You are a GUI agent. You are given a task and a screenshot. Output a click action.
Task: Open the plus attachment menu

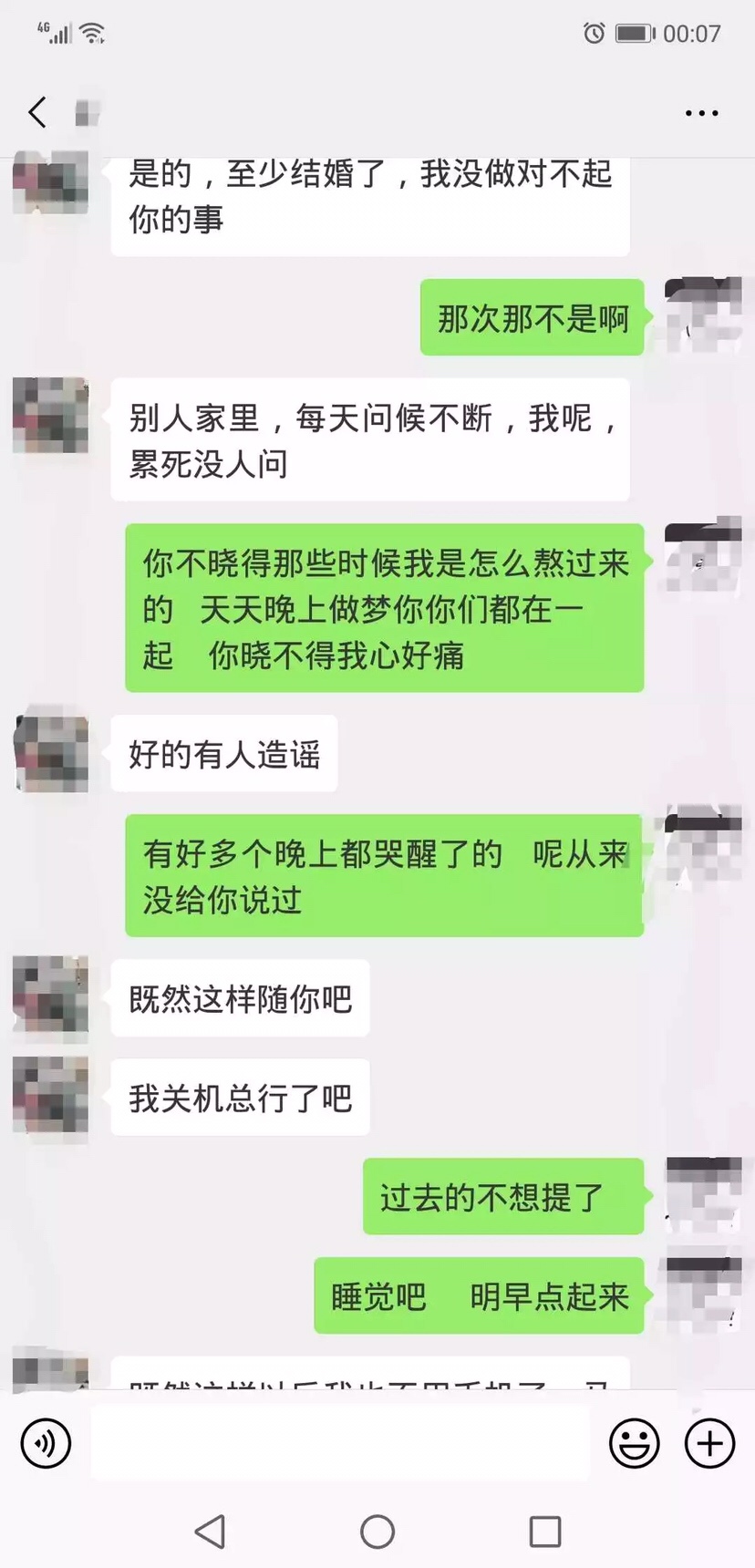[709, 1443]
